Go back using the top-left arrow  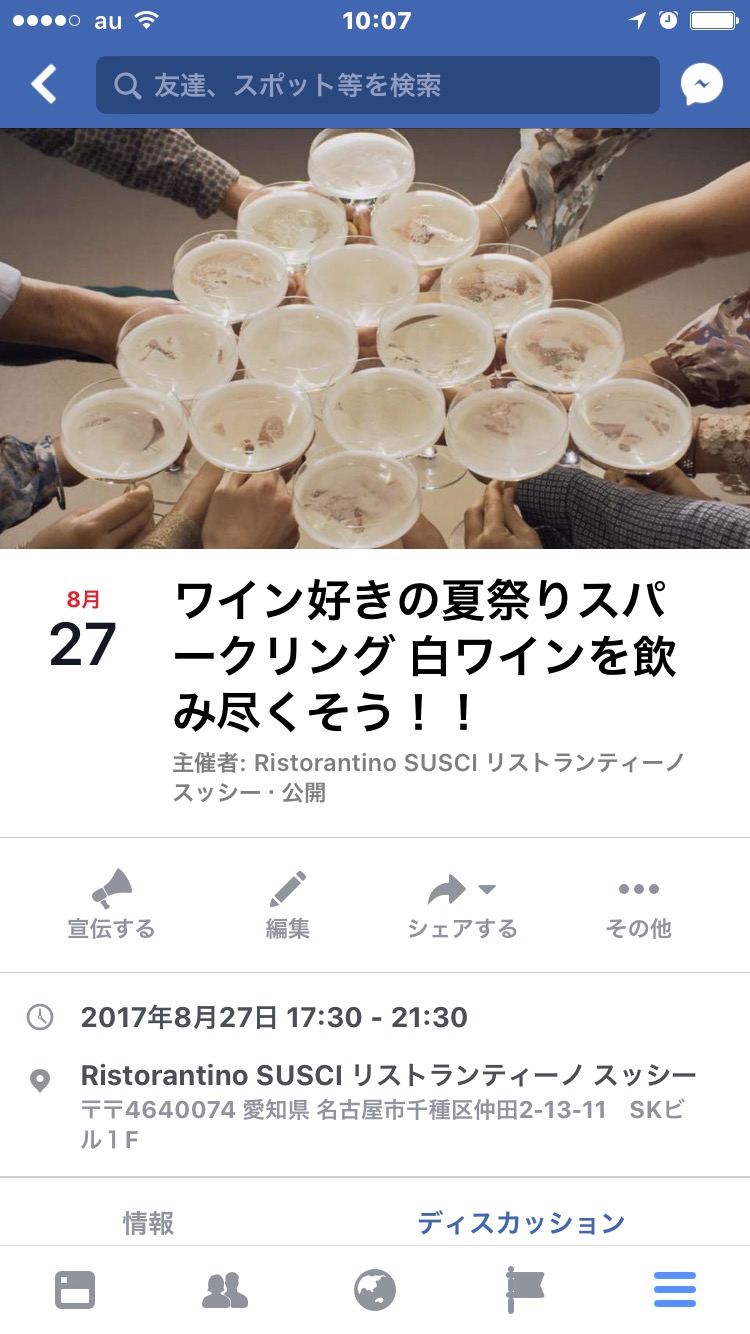(x=44, y=85)
